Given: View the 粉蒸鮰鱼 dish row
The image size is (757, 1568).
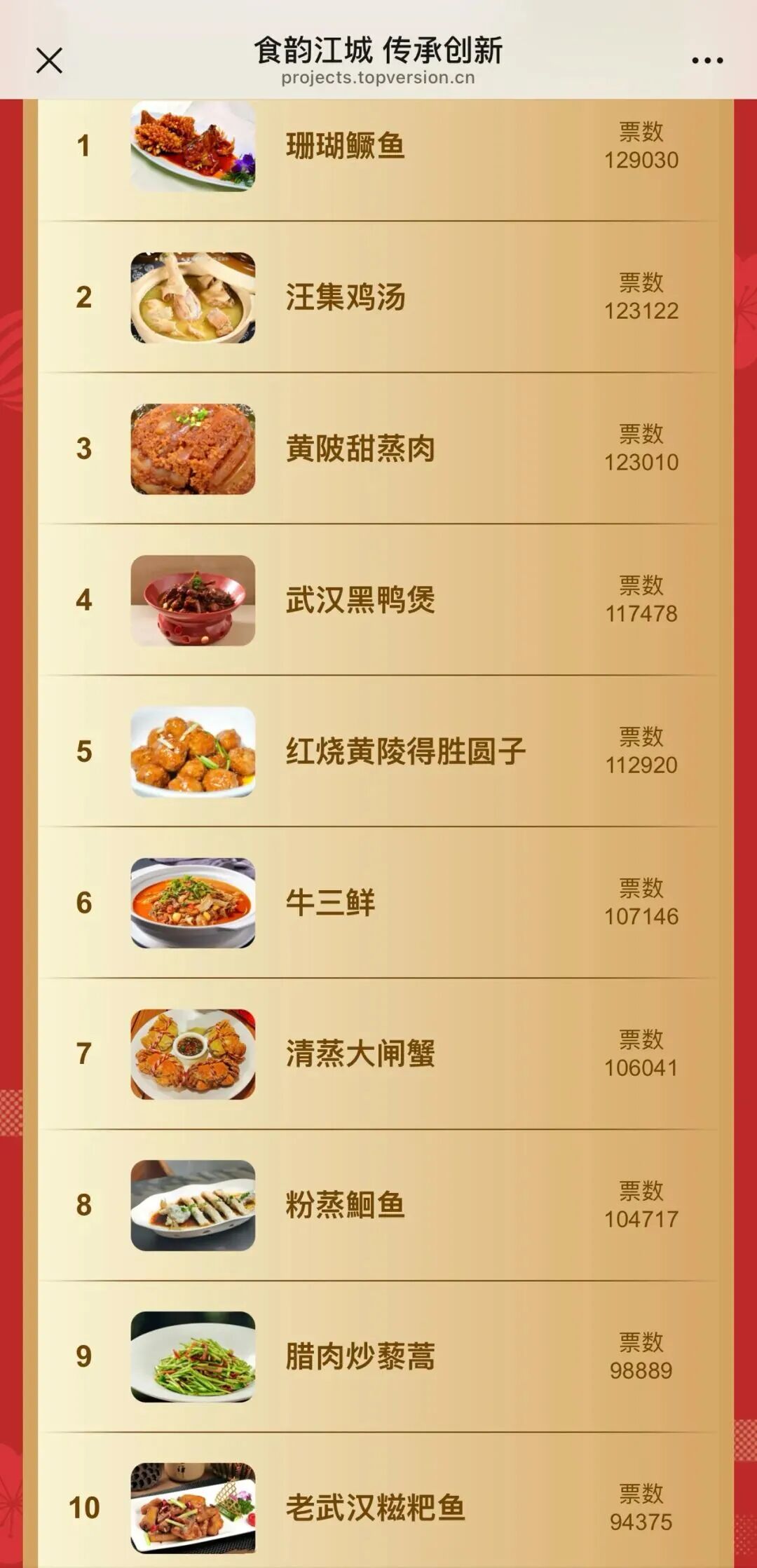Looking at the screenshot, I should pos(346,1205).
